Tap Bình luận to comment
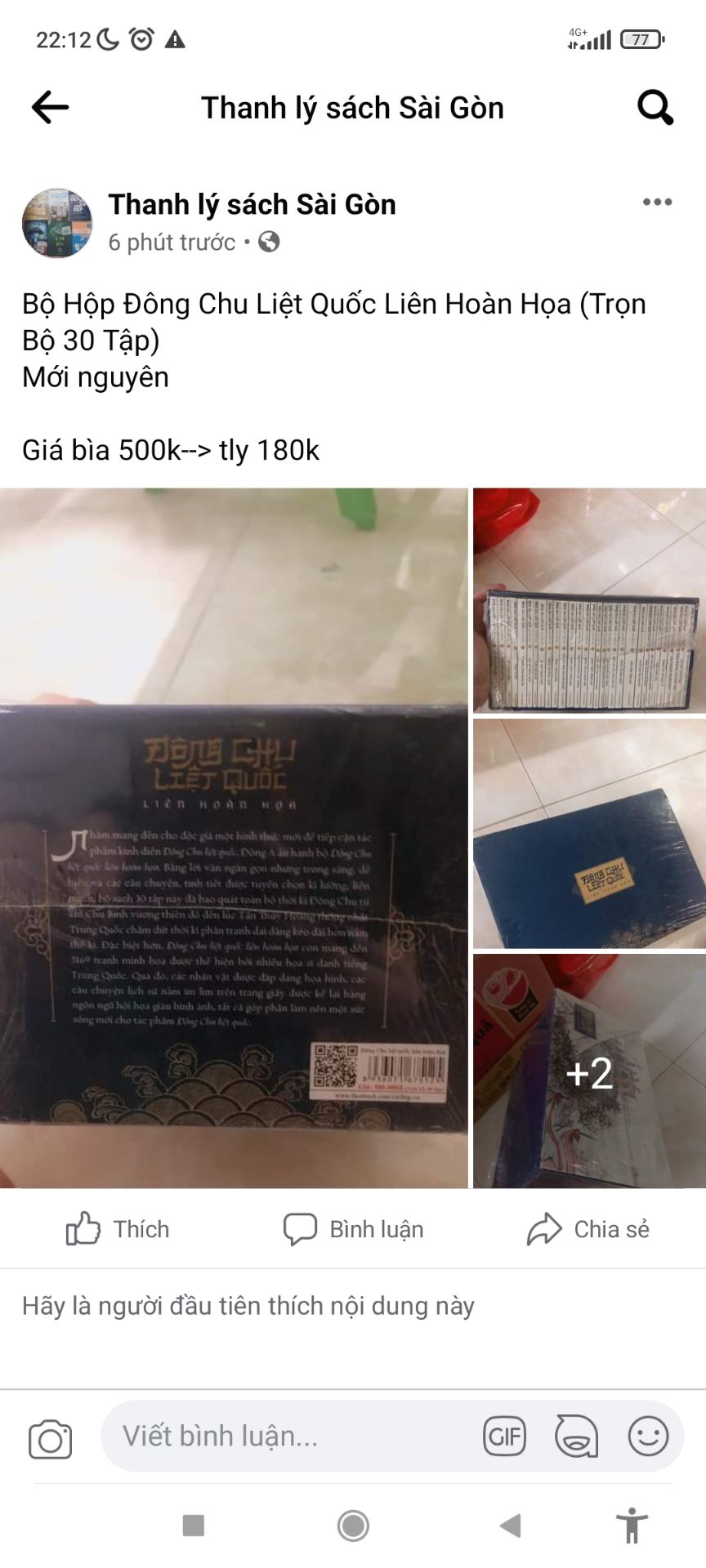706x1568 pixels. tap(353, 1229)
